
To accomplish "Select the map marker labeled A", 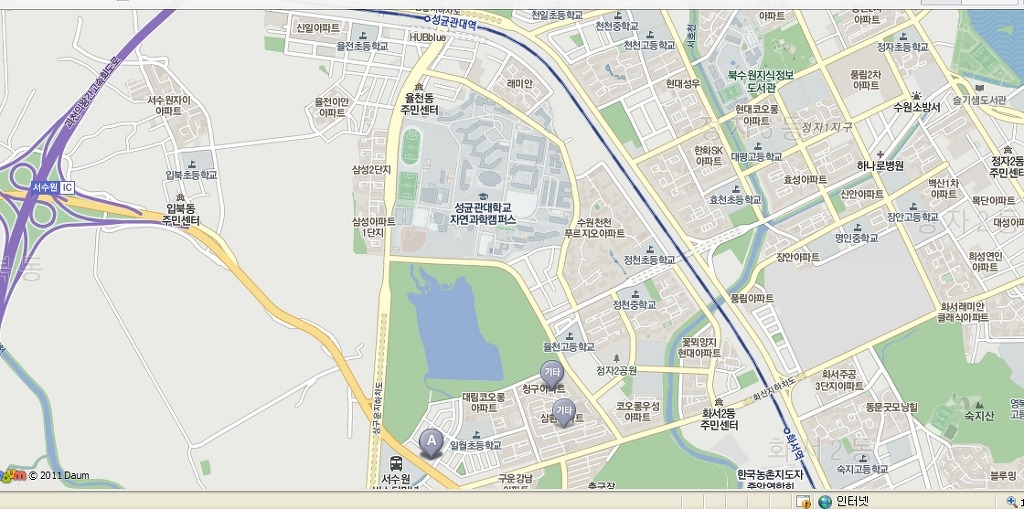I will [431, 440].
